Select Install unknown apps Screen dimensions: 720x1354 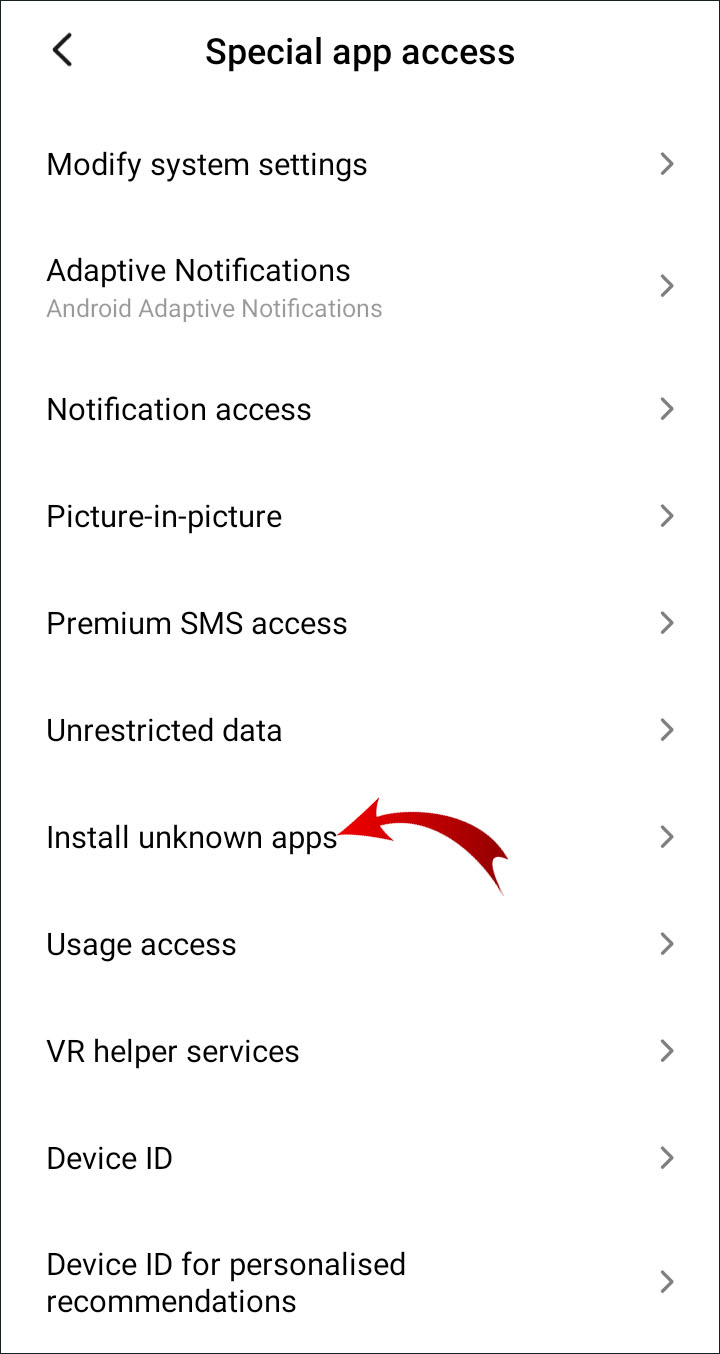(191, 837)
